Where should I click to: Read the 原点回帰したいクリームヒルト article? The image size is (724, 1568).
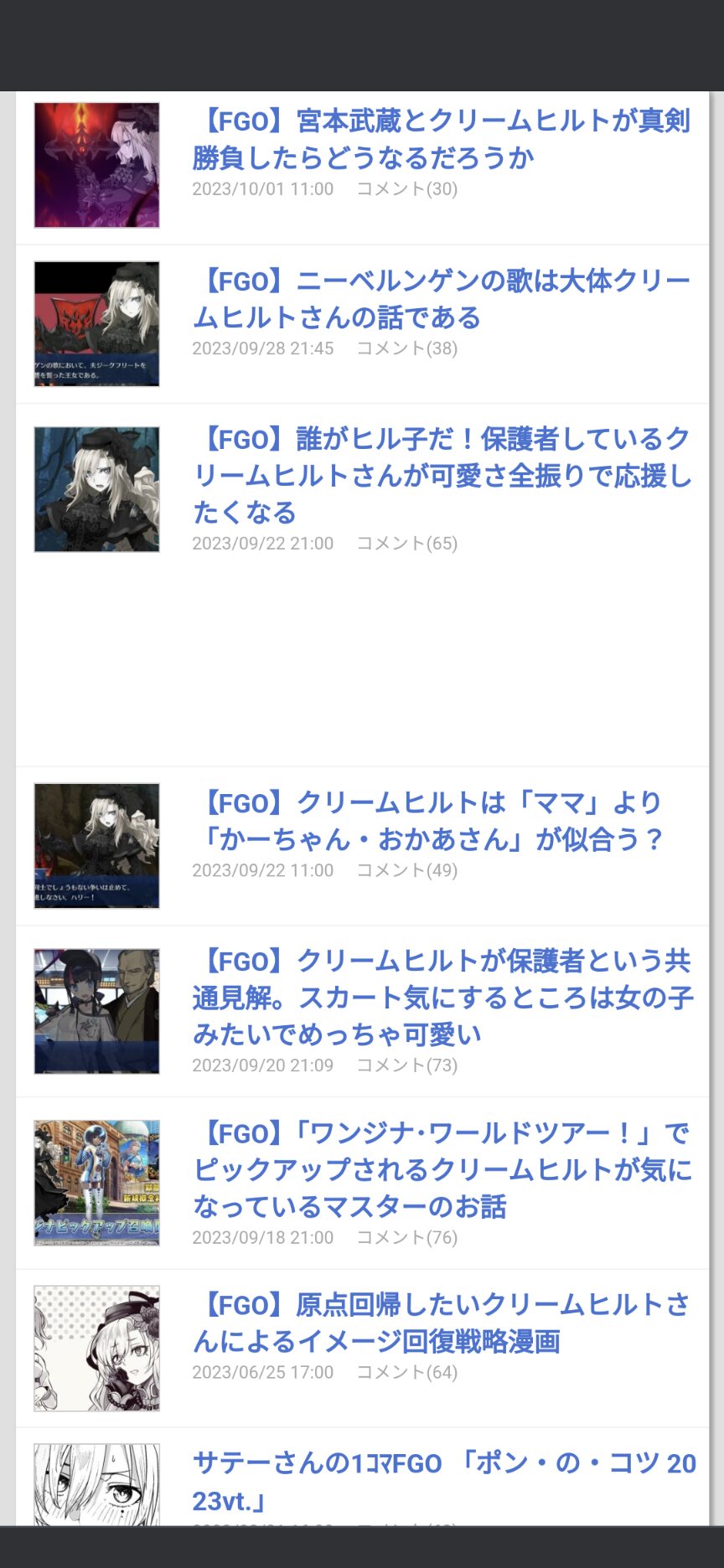(x=442, y=1323)
